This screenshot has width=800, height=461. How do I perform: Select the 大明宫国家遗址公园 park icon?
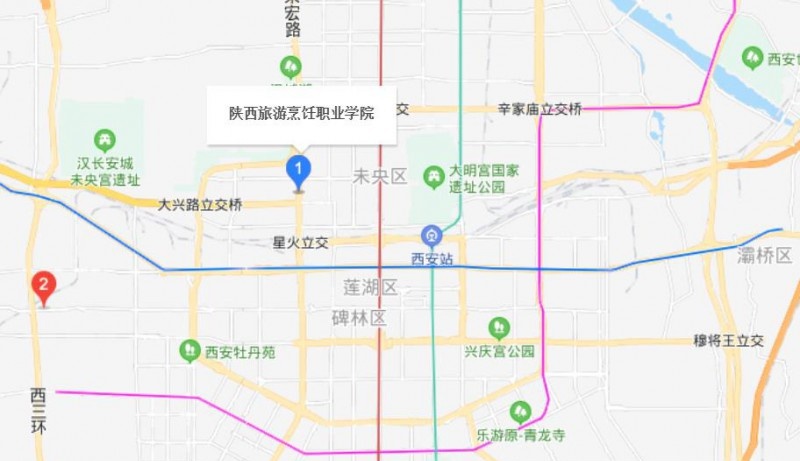click(x=433, y=176)
